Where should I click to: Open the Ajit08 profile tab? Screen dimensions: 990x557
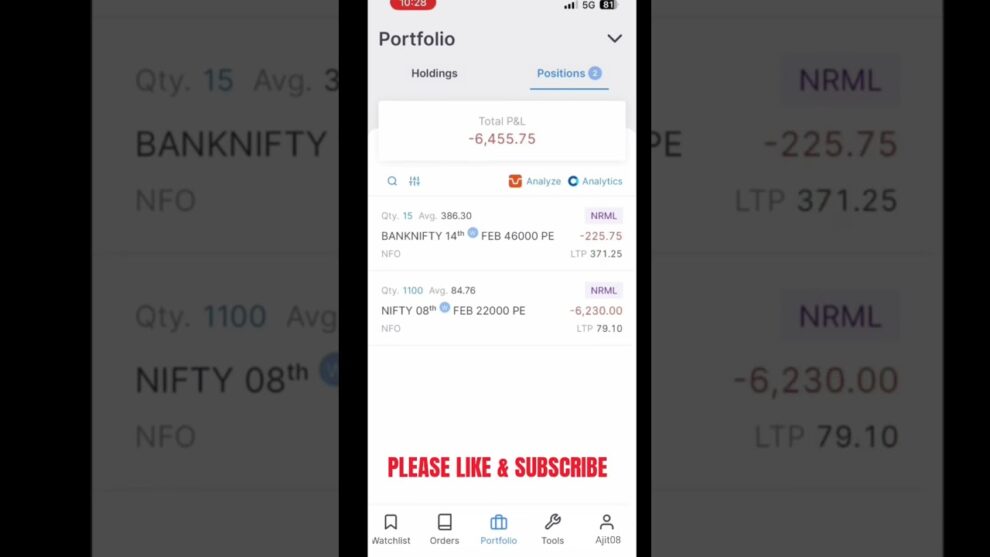tap(607, 529)
